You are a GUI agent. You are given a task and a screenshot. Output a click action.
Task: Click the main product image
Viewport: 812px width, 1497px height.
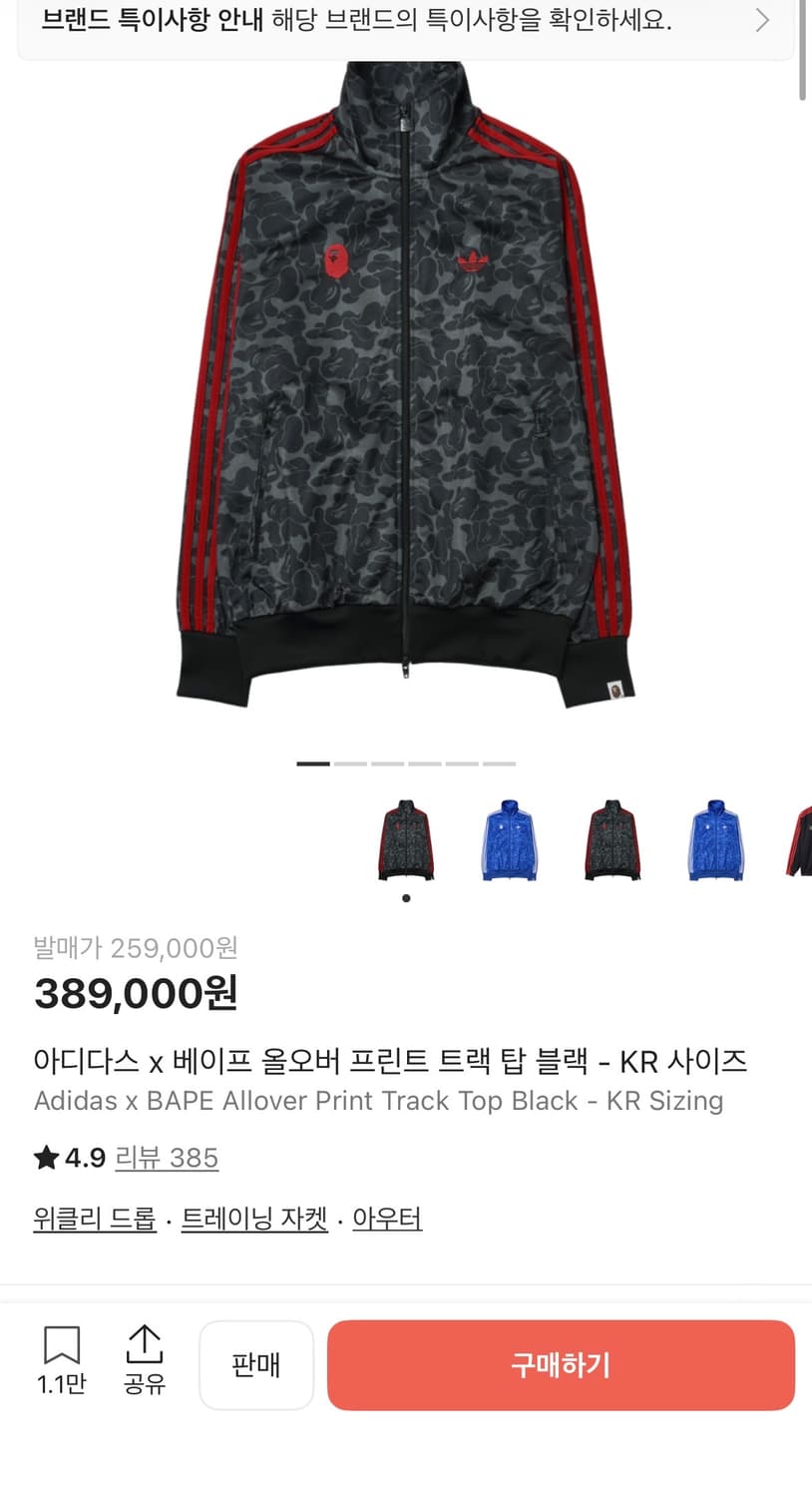[x=406, y=399]
